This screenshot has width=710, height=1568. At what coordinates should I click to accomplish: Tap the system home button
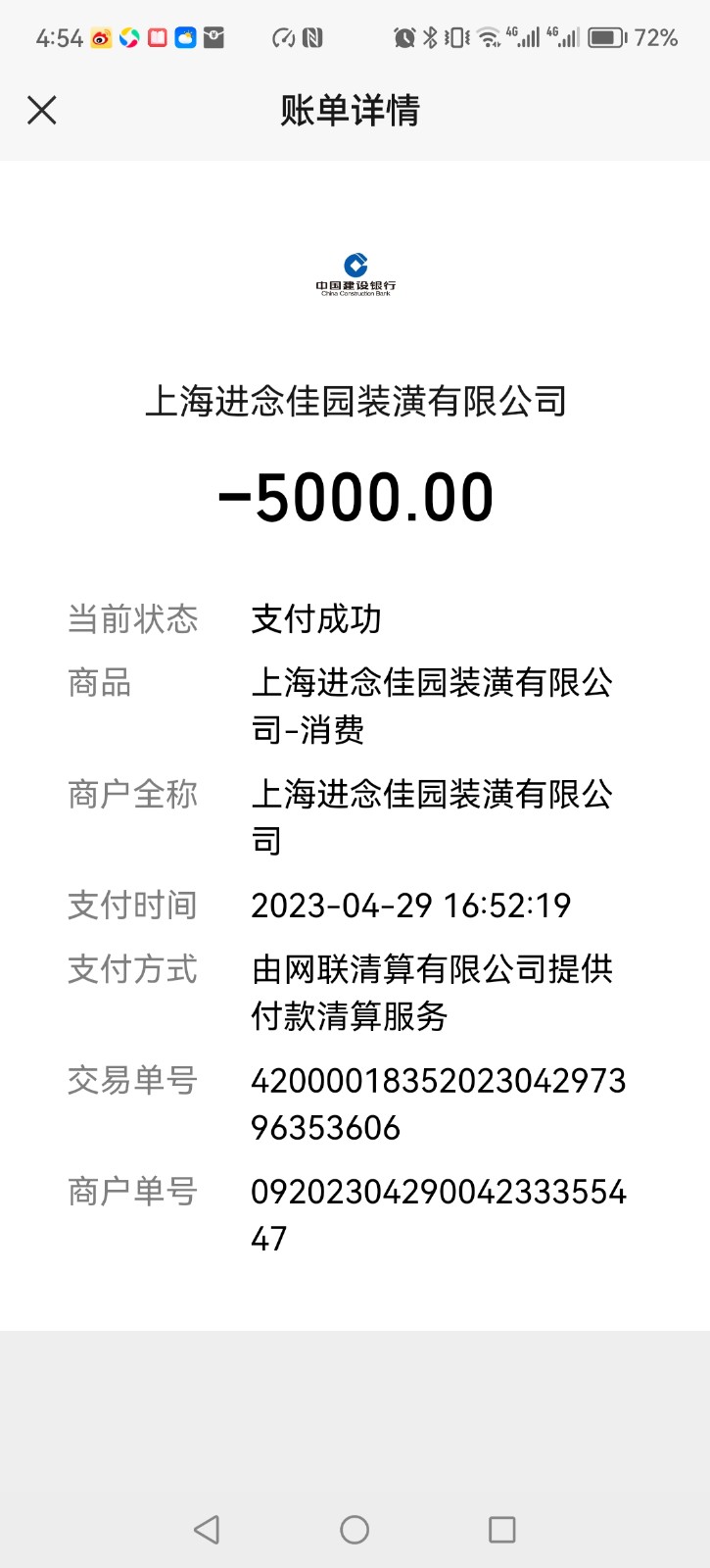tap(355, 1529)
